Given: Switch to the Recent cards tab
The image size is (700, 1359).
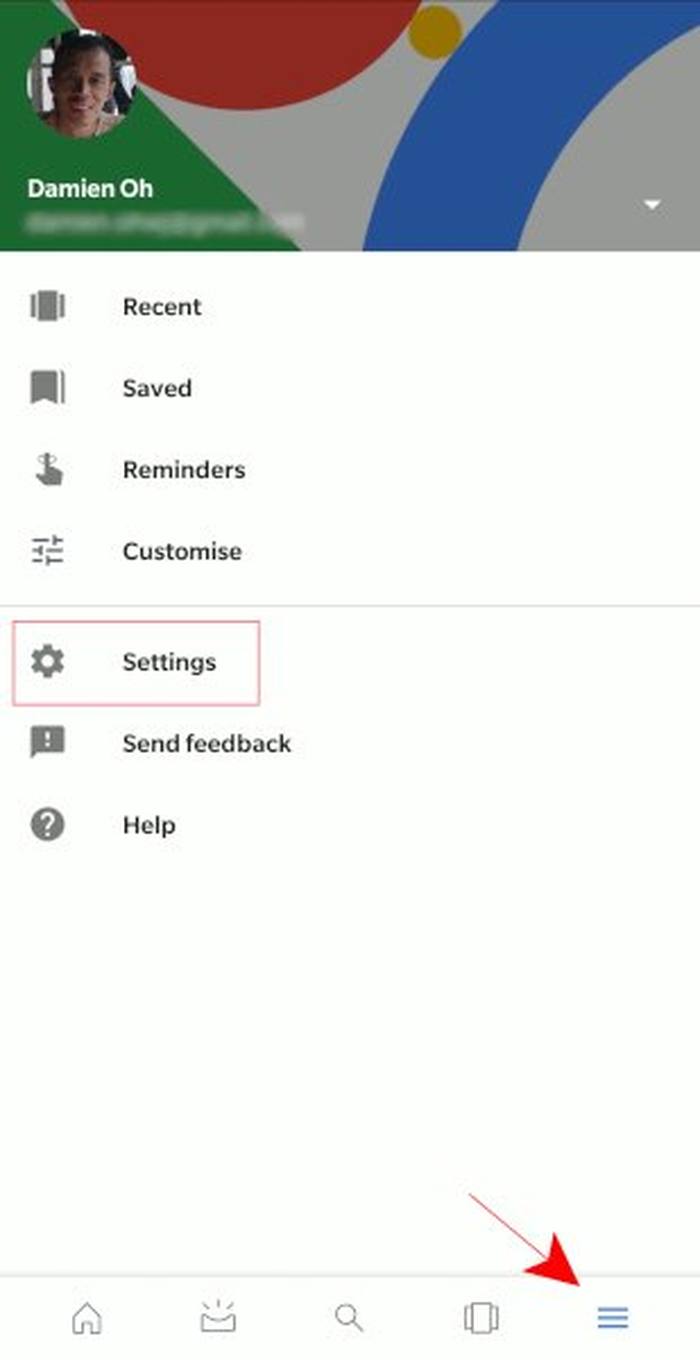Looking at the screenshot, I should [481, 1318].
